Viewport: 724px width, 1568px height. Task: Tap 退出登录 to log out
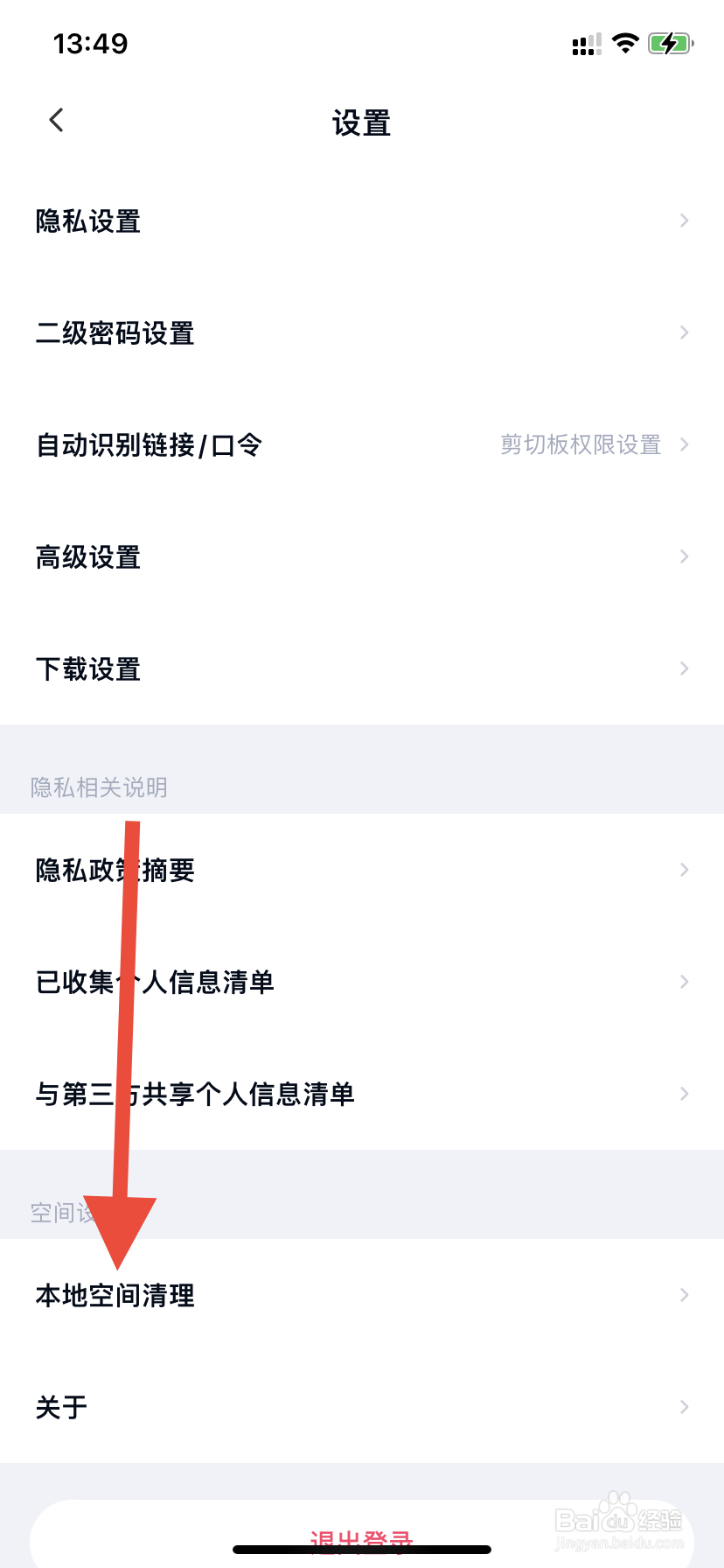[x=362, y=1538]
